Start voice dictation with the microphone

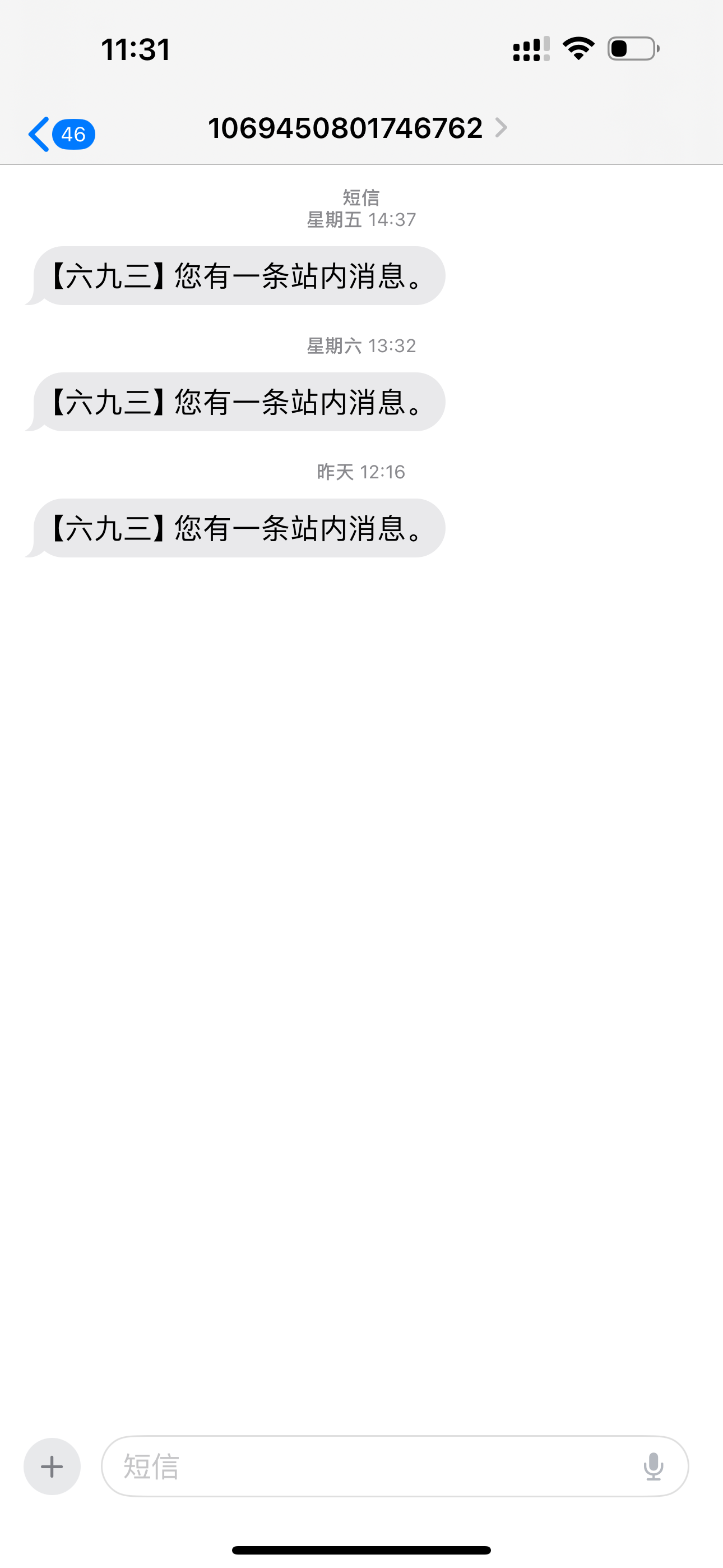click(x=653, y=1466)
